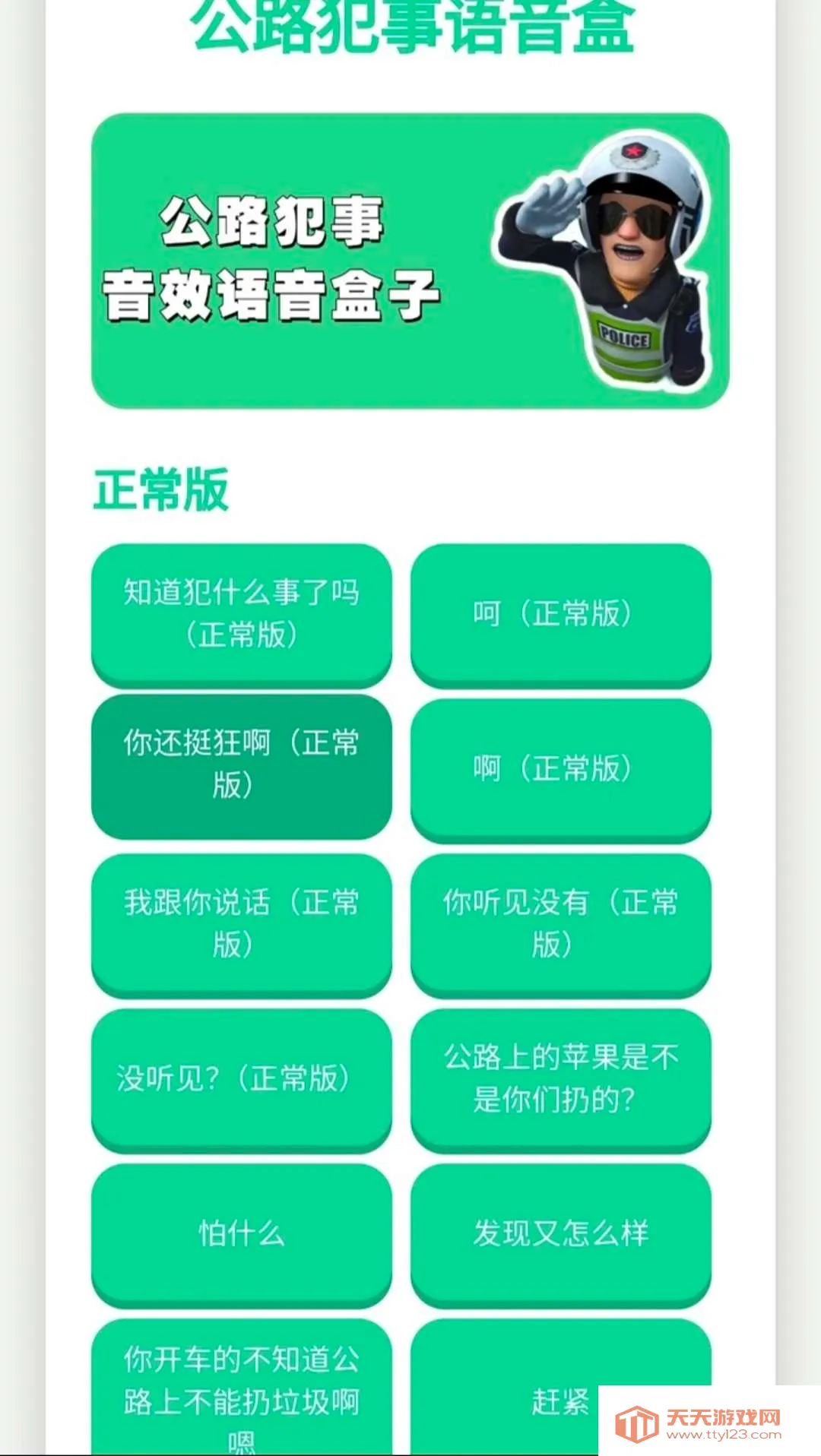Play the 没听见?（正常版）sound
The image size is (821, 1456).
[241, 1078]
